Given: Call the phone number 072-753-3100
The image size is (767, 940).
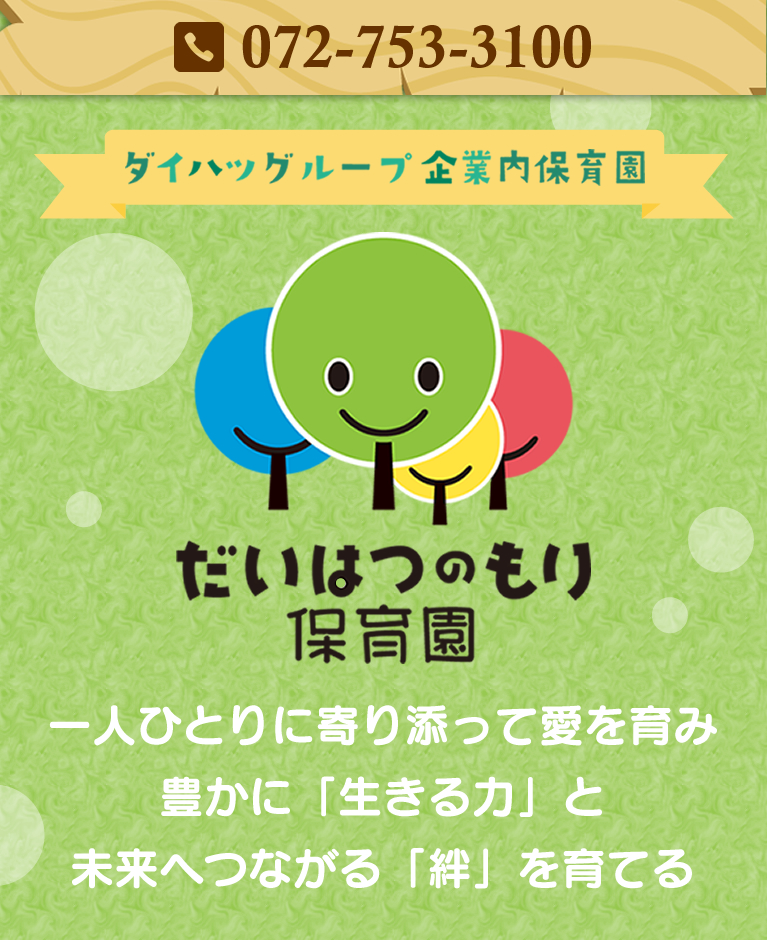Looking at the screenshot, I should (384, 47).
